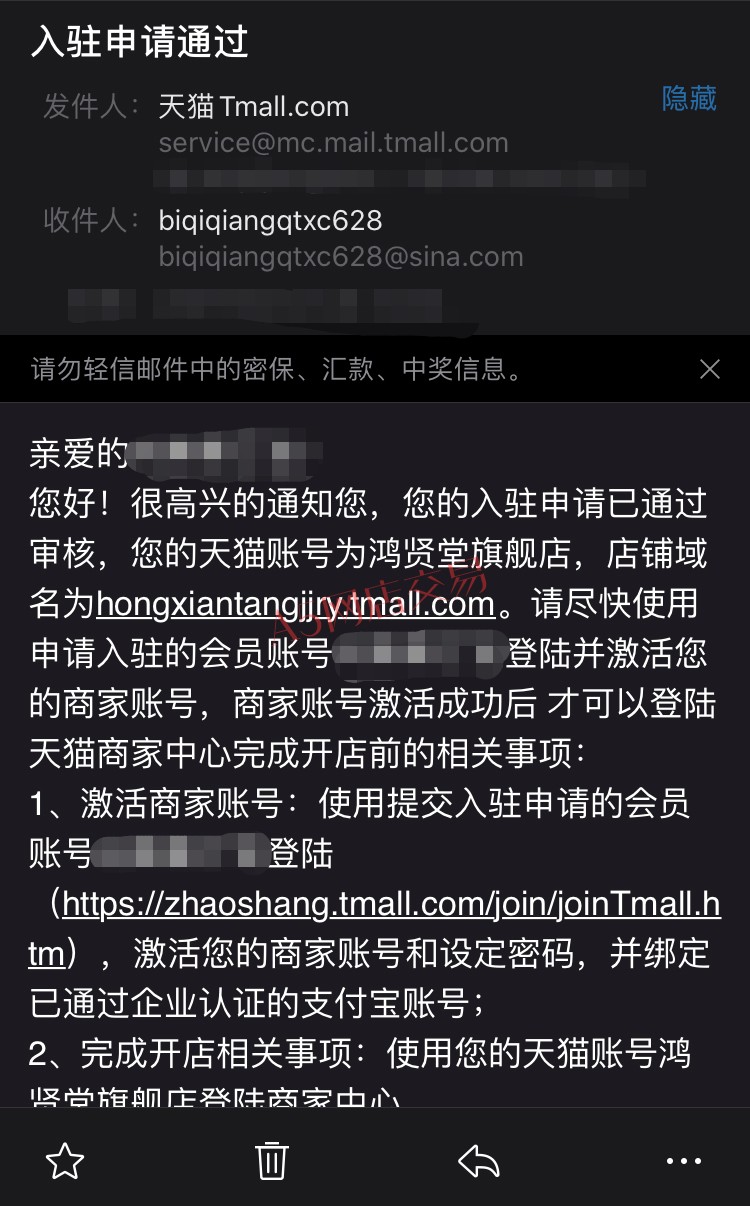Dismiss the security warning banner
The height and width of the screenshot is (1206, 750).
710,370
